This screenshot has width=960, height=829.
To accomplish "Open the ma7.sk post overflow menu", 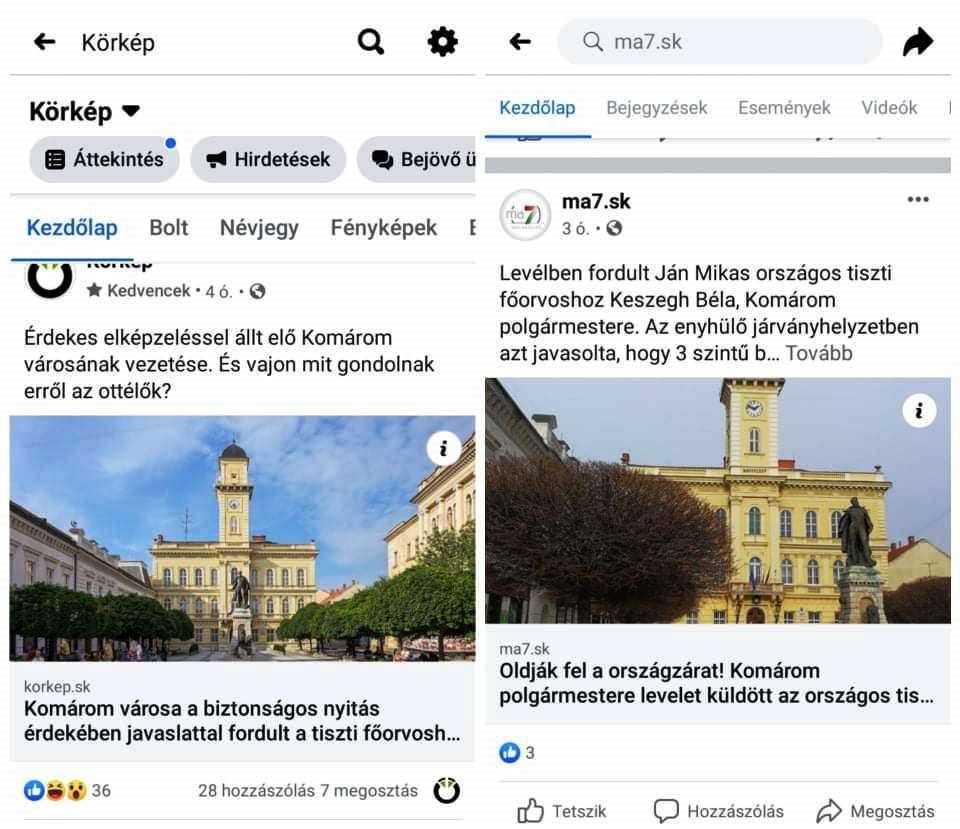I will point(917,199).
